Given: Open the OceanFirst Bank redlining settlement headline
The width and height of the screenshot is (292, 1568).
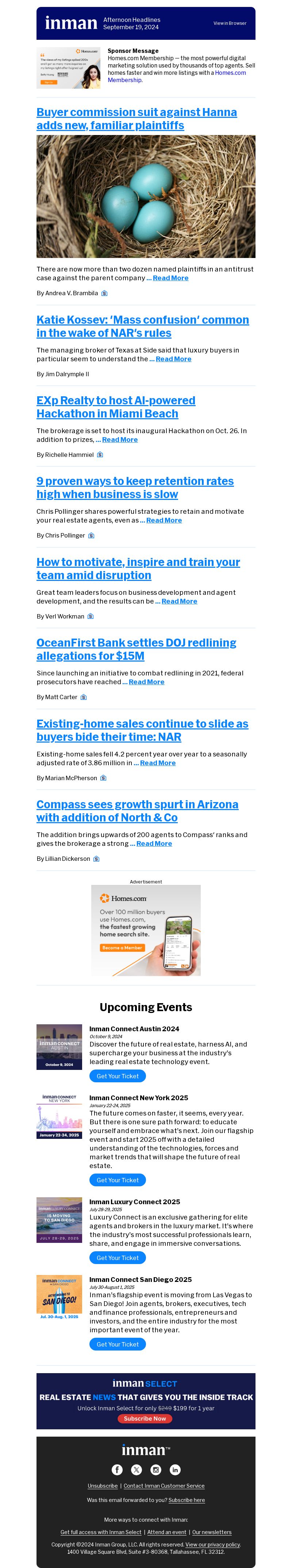Looking at the screenshot, I should coord(136,649).
